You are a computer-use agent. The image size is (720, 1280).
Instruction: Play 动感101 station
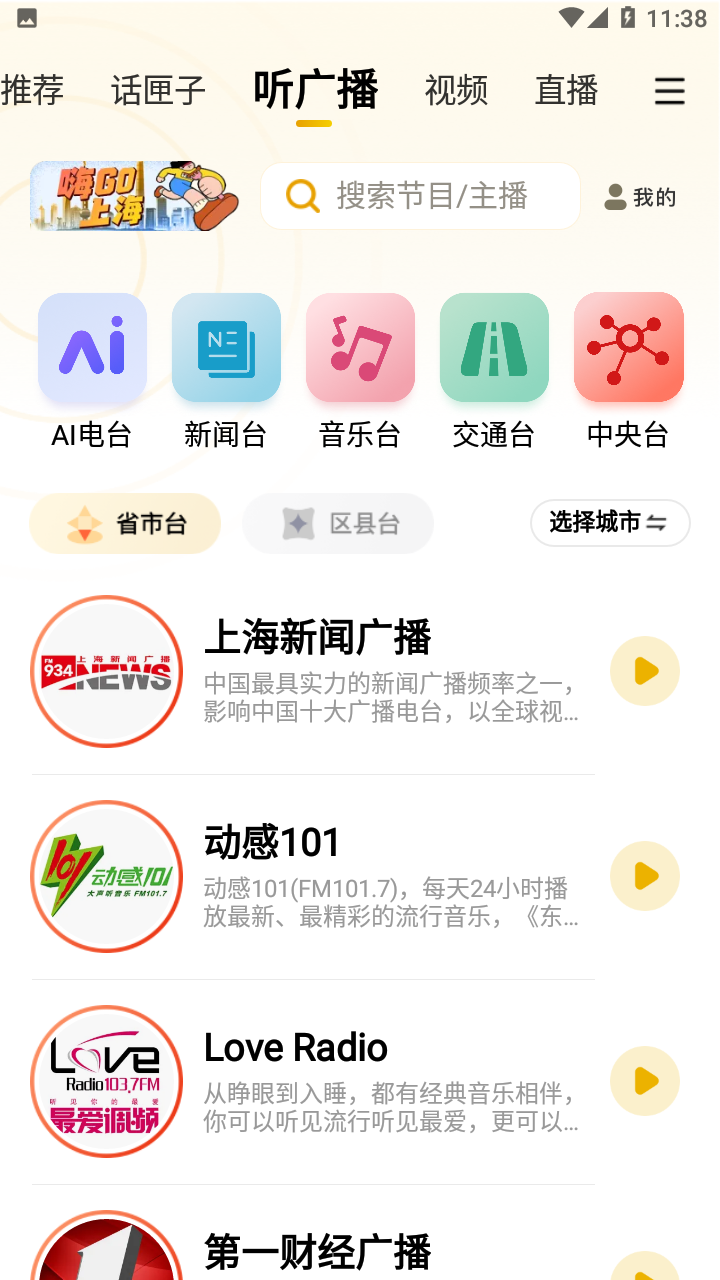tap(645, 876)
